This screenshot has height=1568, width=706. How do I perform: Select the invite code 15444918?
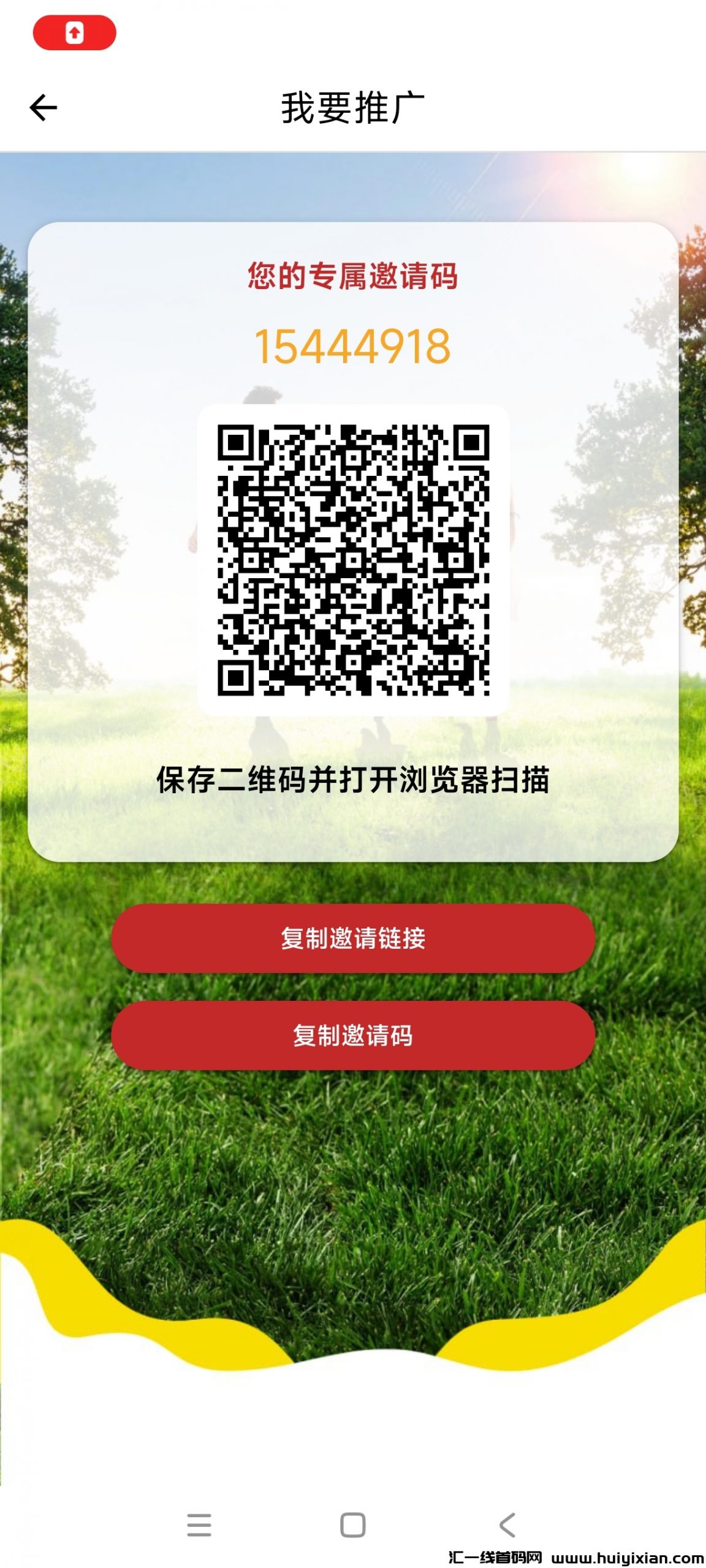coord(353,346)
